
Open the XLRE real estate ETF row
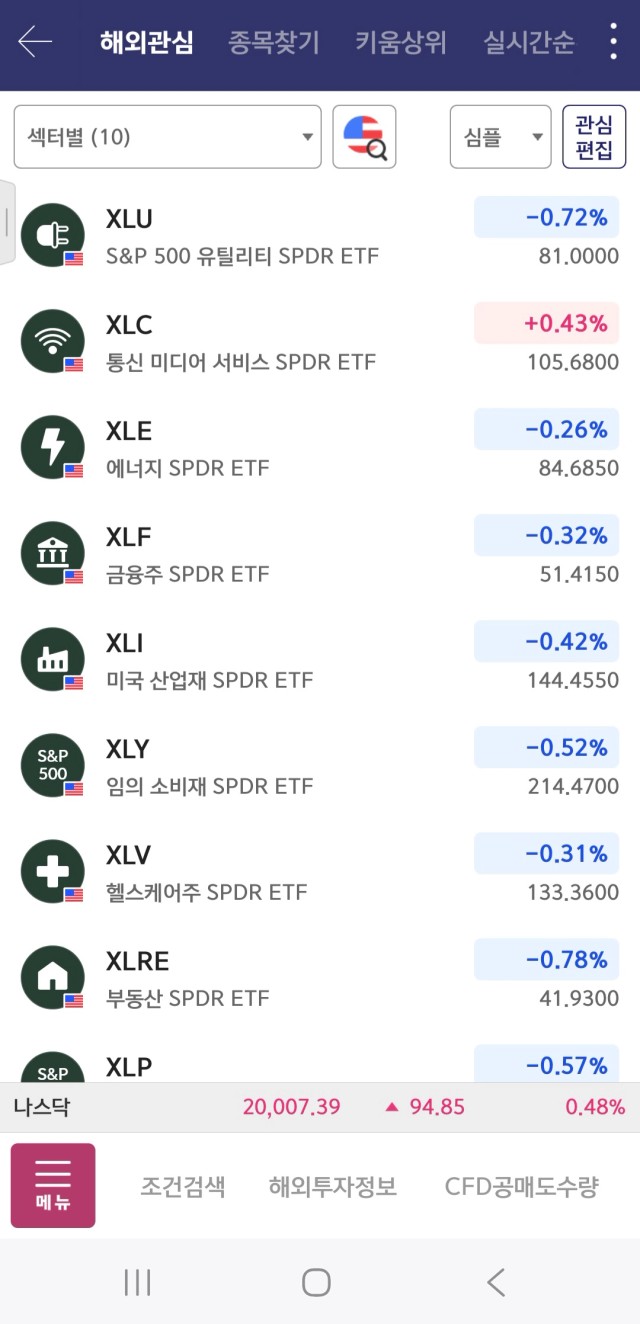[x=320, y=977]
